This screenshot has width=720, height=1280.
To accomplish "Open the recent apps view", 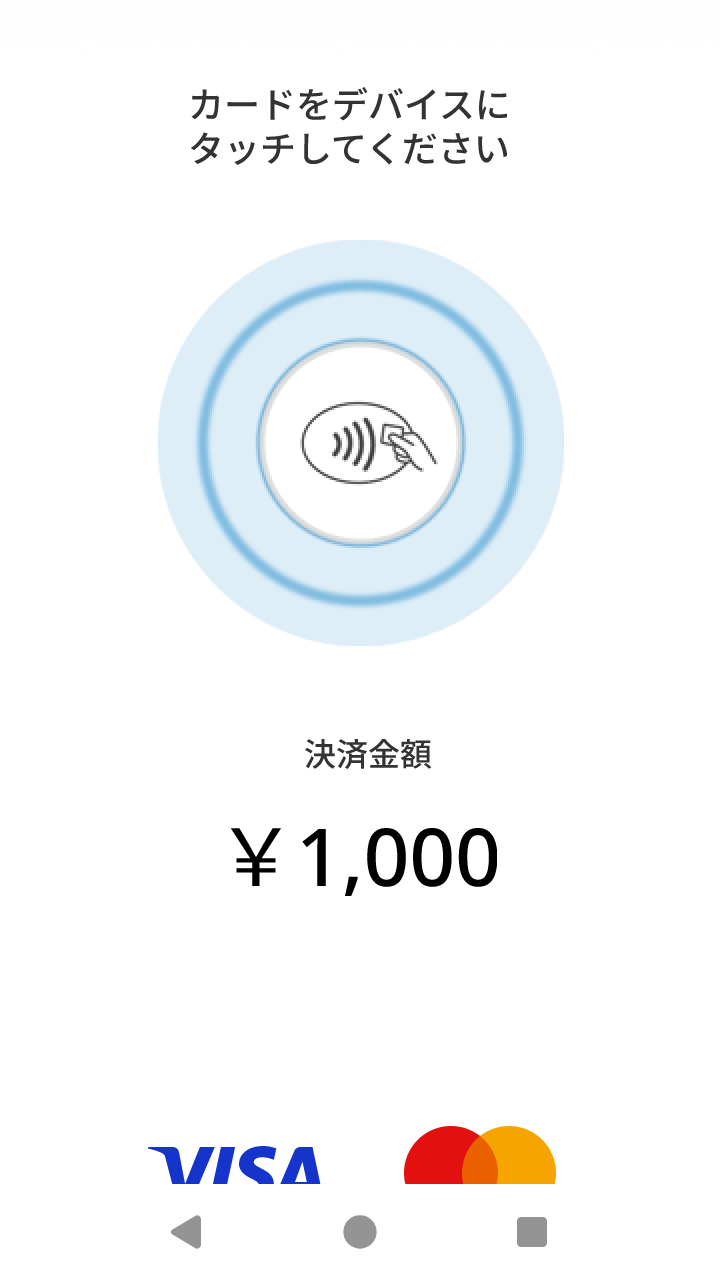I will click(532, 1232).
